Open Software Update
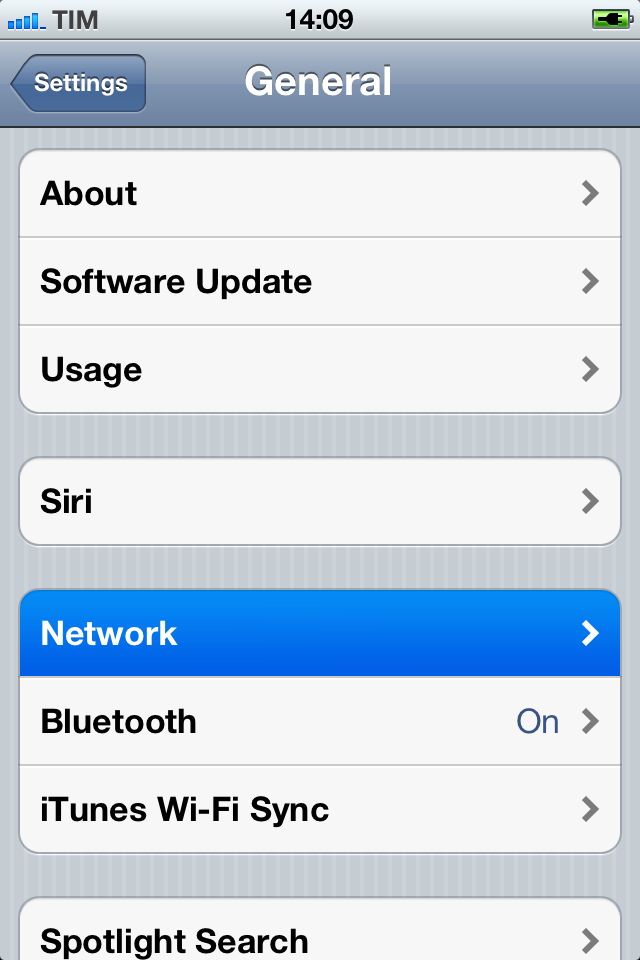The image size is (640, 960). [320, 282]
